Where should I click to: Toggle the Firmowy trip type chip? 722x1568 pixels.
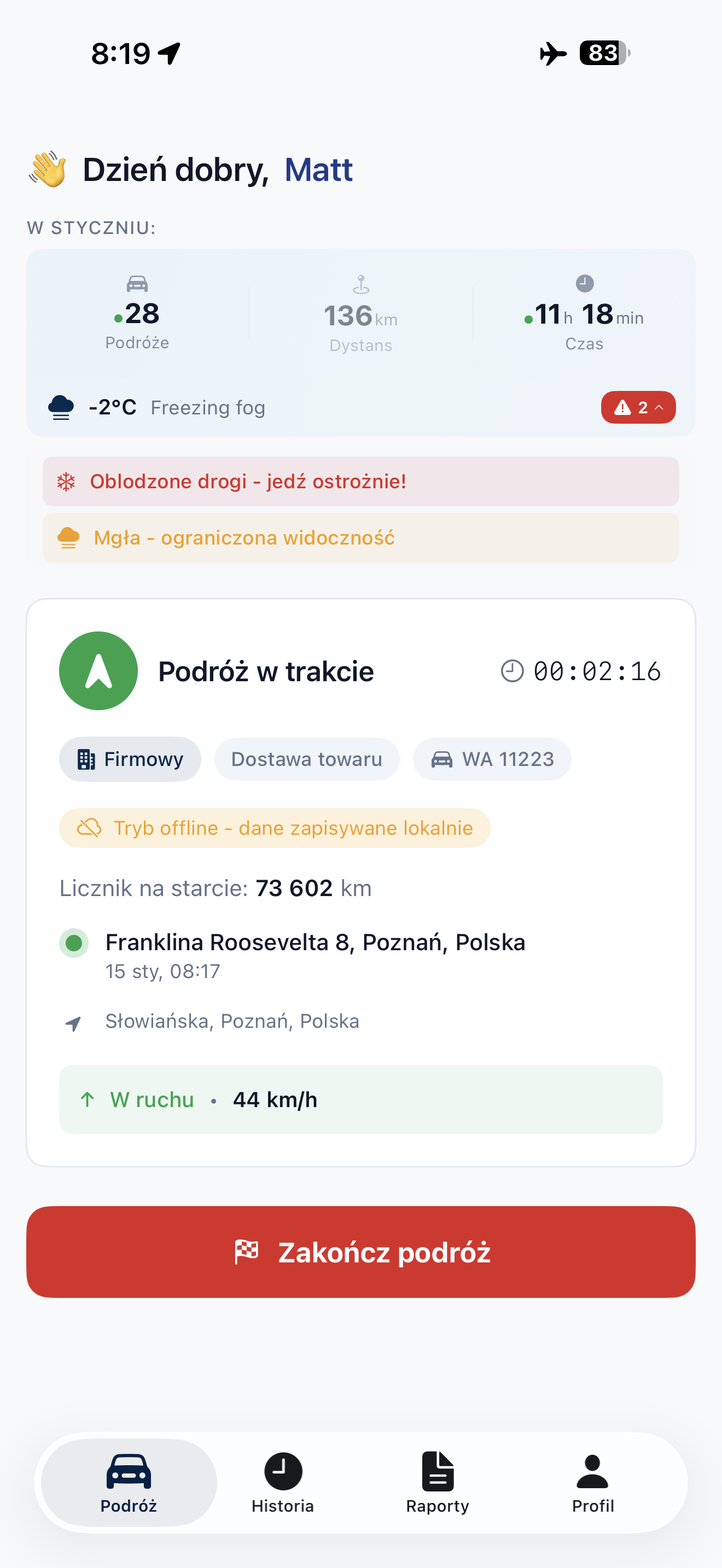[x=130, y=758]
